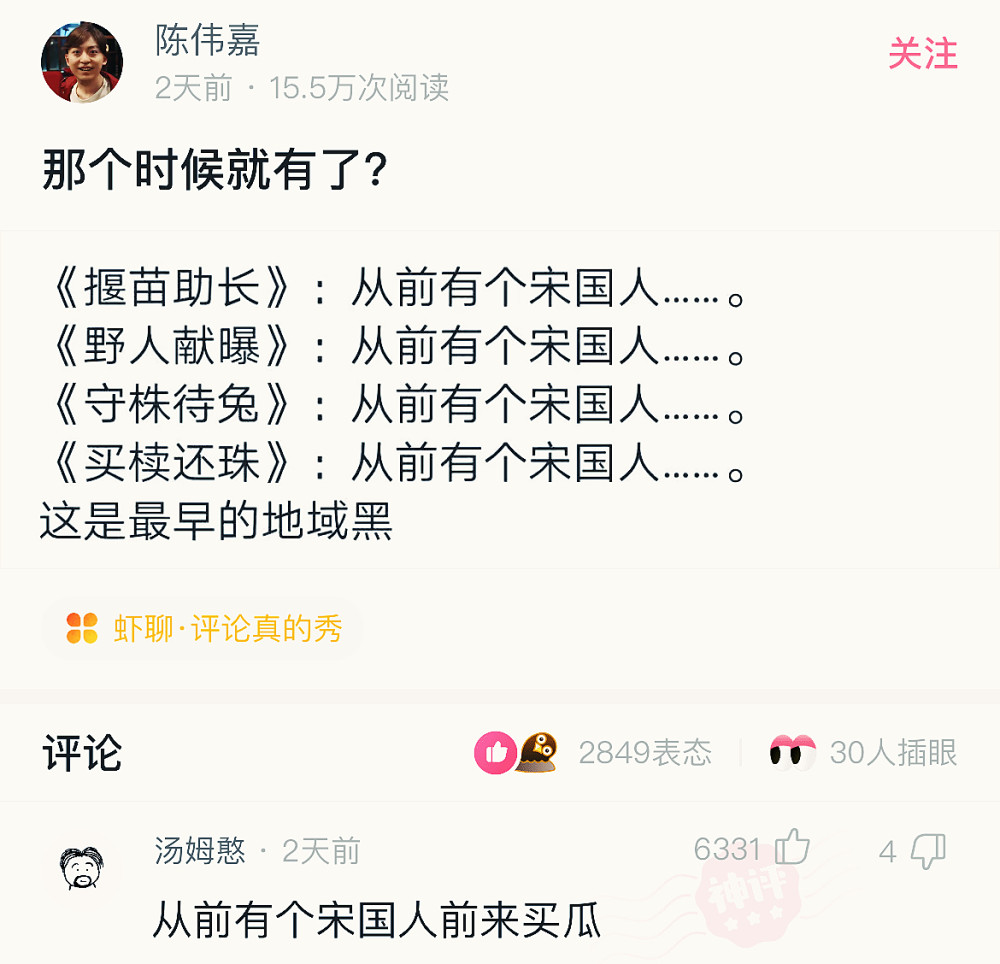Open the quoted 宋国人 post card

click(500, 400)
